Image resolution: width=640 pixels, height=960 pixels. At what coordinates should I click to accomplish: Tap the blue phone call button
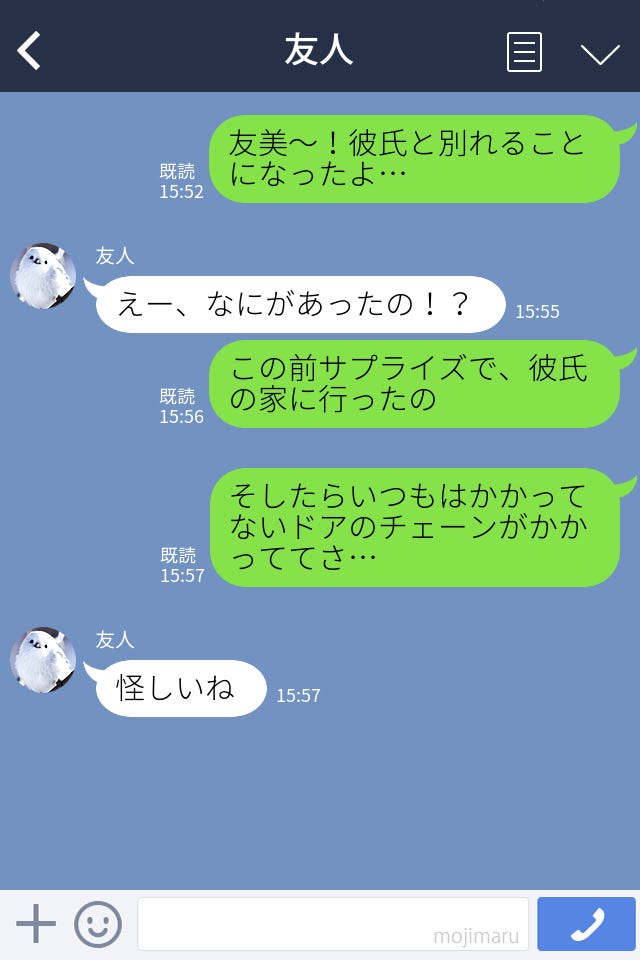click(586, 923)
